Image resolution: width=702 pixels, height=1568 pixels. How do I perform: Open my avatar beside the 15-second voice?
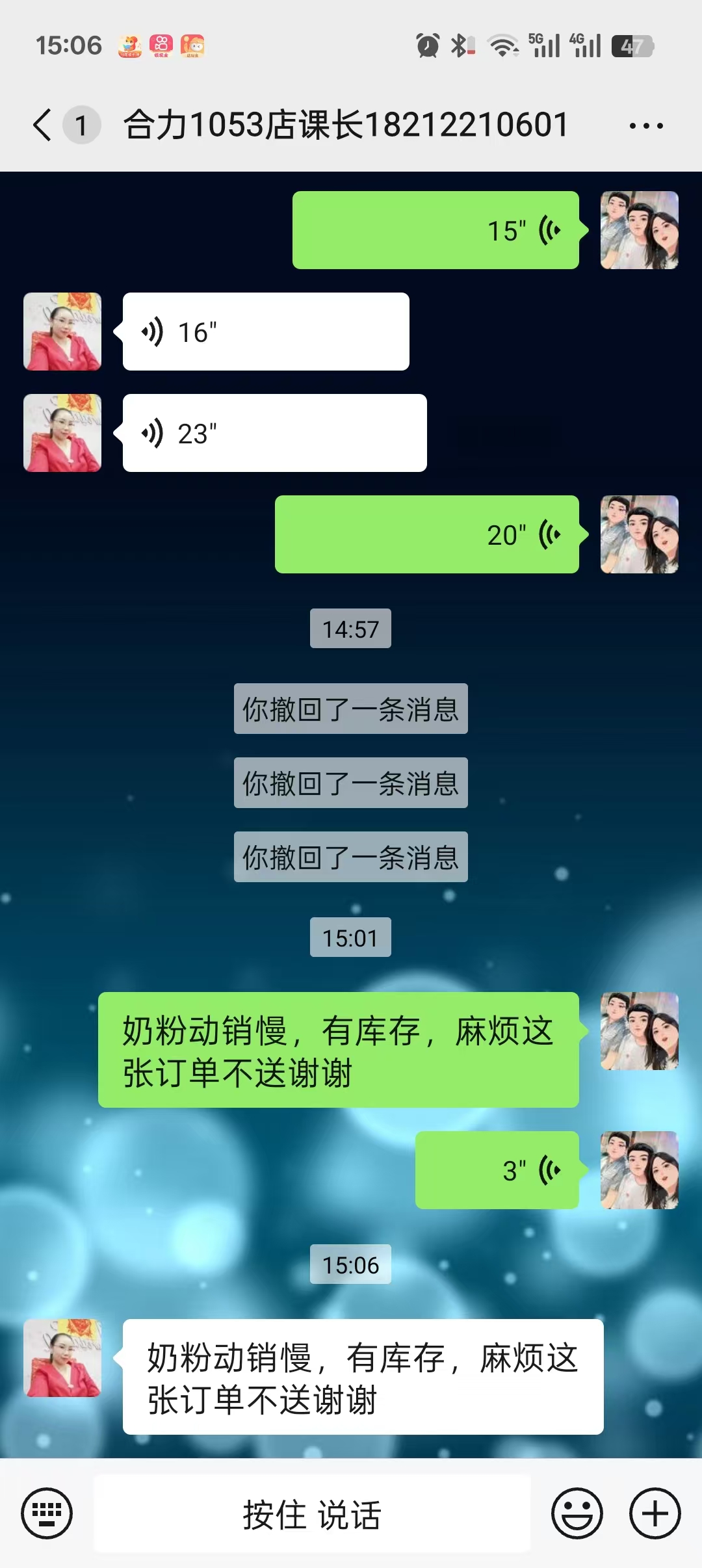click(x=639, y=230)
